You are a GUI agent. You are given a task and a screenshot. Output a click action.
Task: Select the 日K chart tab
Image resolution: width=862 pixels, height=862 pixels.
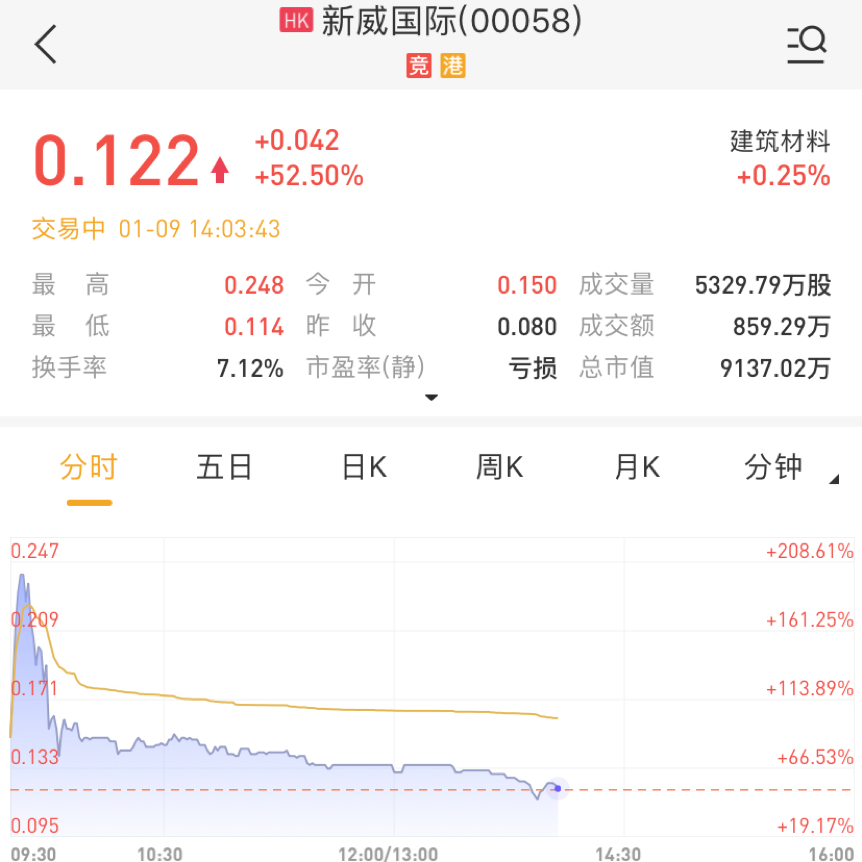(x=364, y=467)
